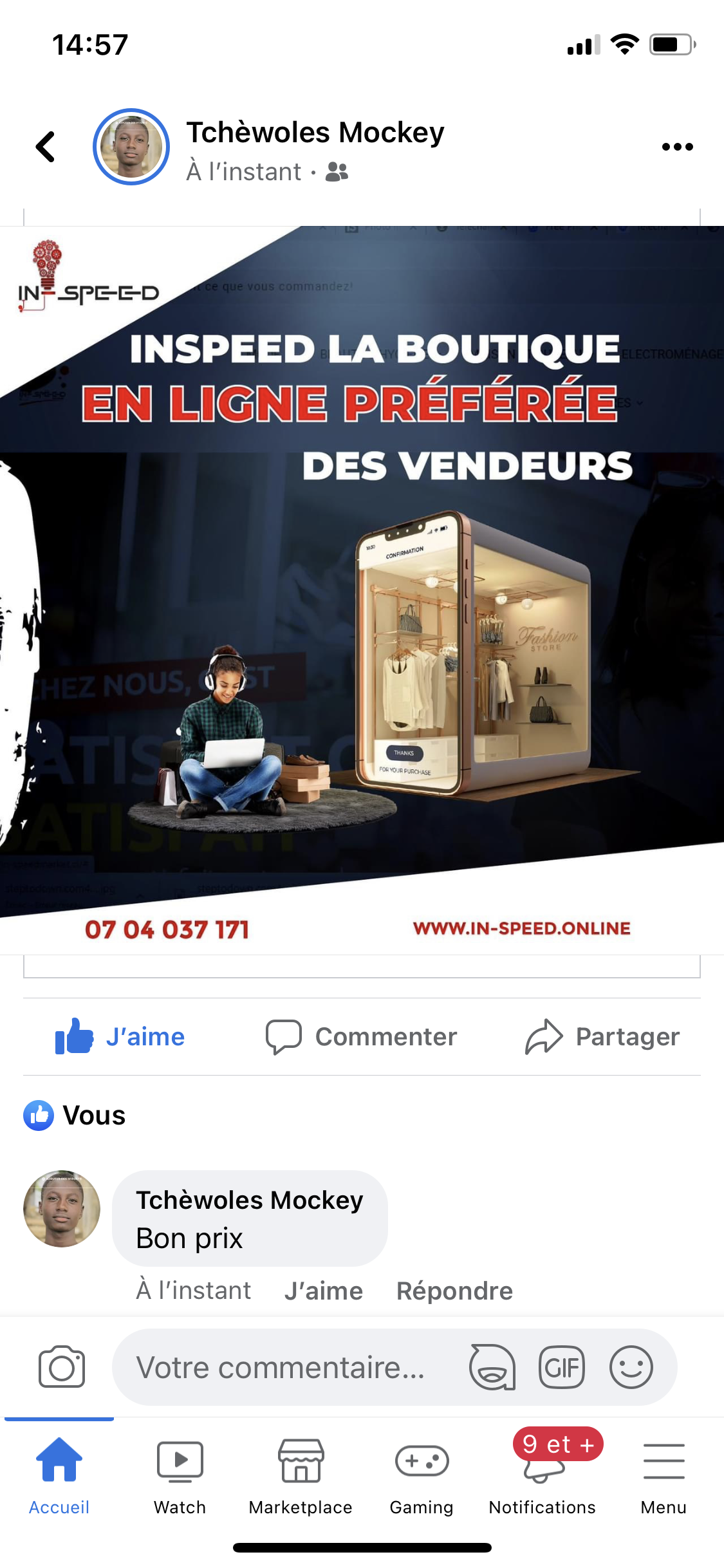Focus the "Votre commentaire…" field
Screen dimensions: 724x1568
click(x=281, y=1367)
